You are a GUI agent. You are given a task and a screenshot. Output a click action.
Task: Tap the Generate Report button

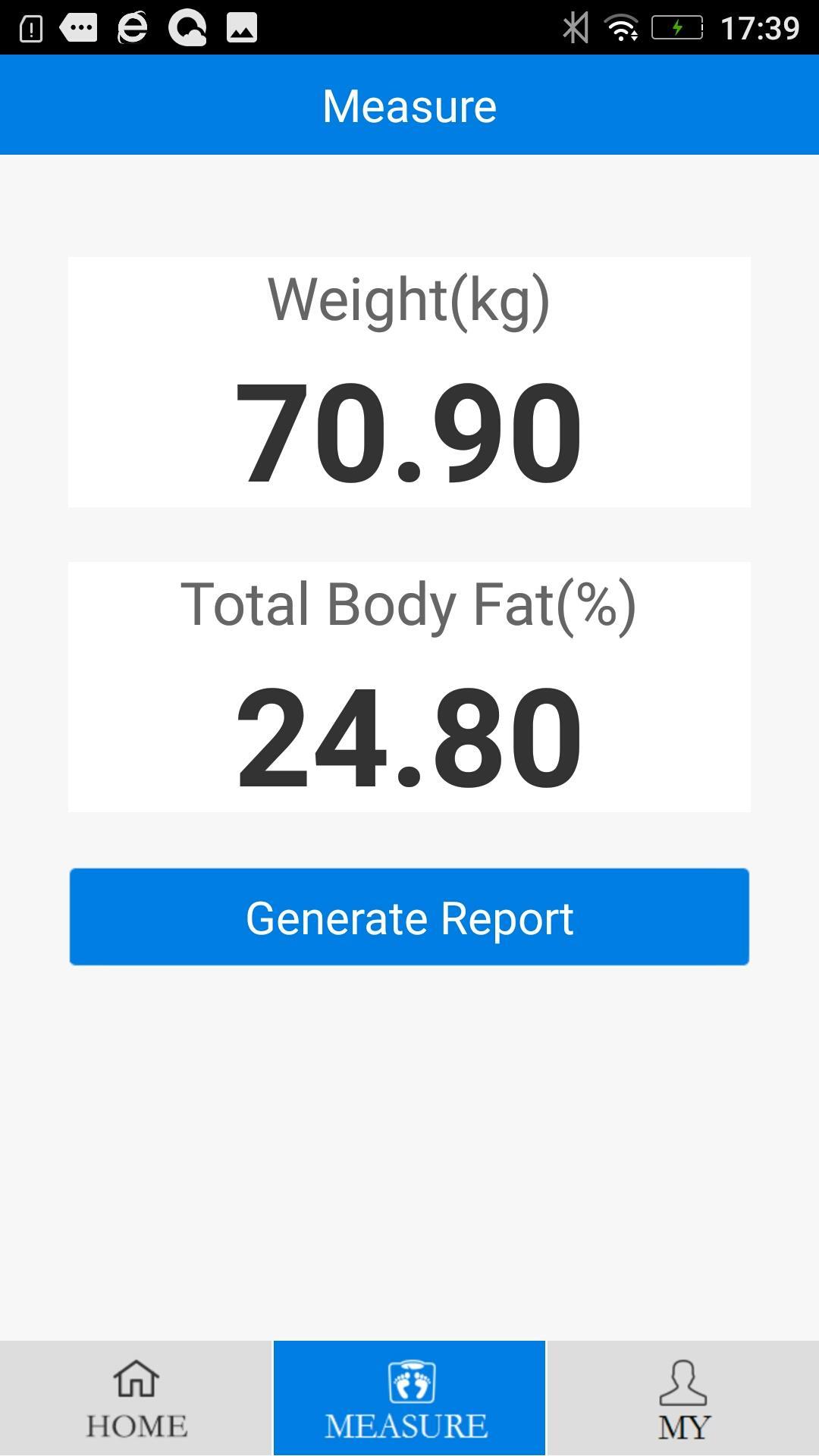coord(409,917)
